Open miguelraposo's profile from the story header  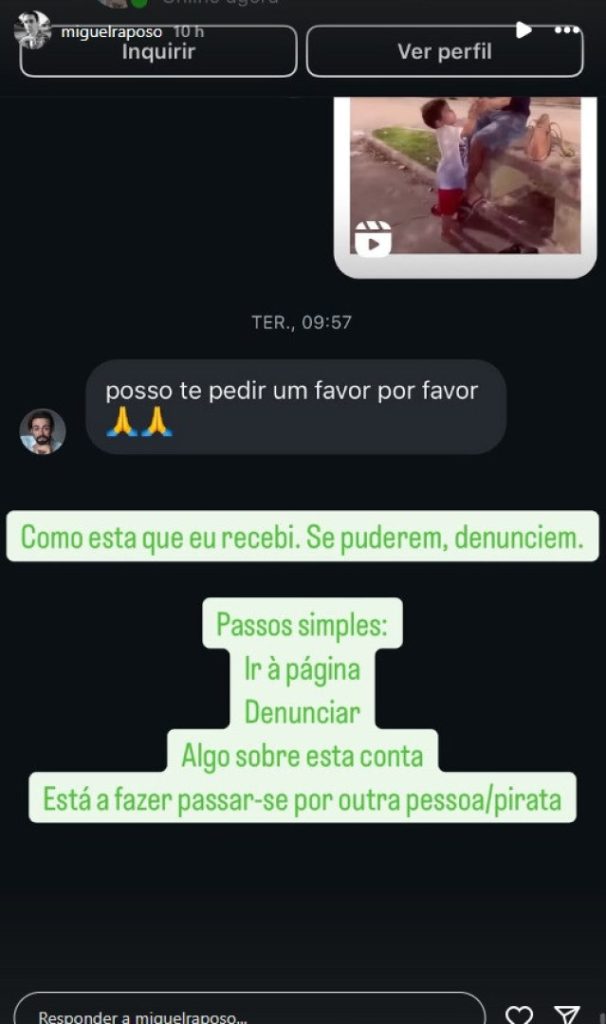coord(110,32)
